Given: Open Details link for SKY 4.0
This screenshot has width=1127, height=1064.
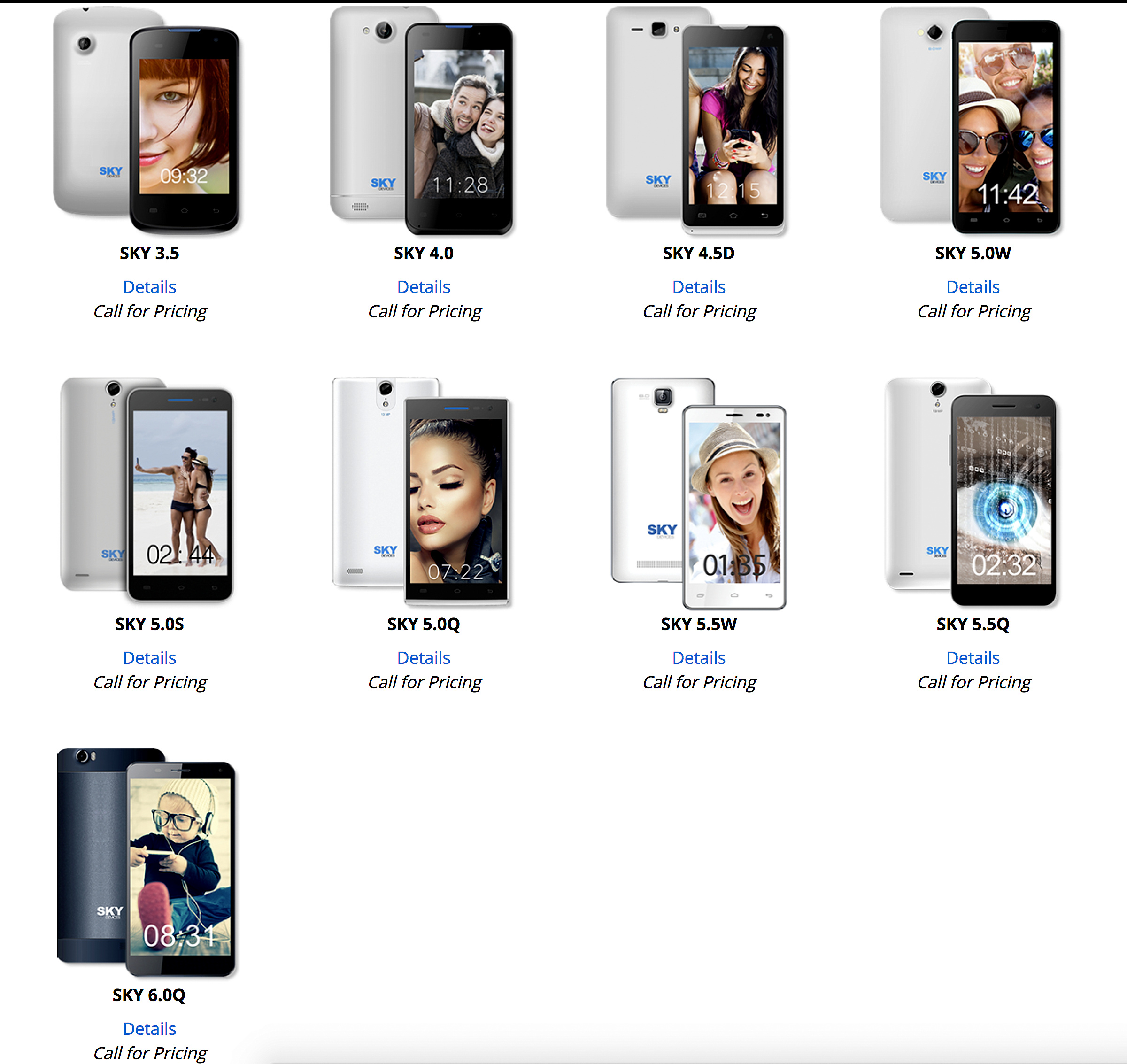Looking at the screenshot, I should [x=423, y=287].
